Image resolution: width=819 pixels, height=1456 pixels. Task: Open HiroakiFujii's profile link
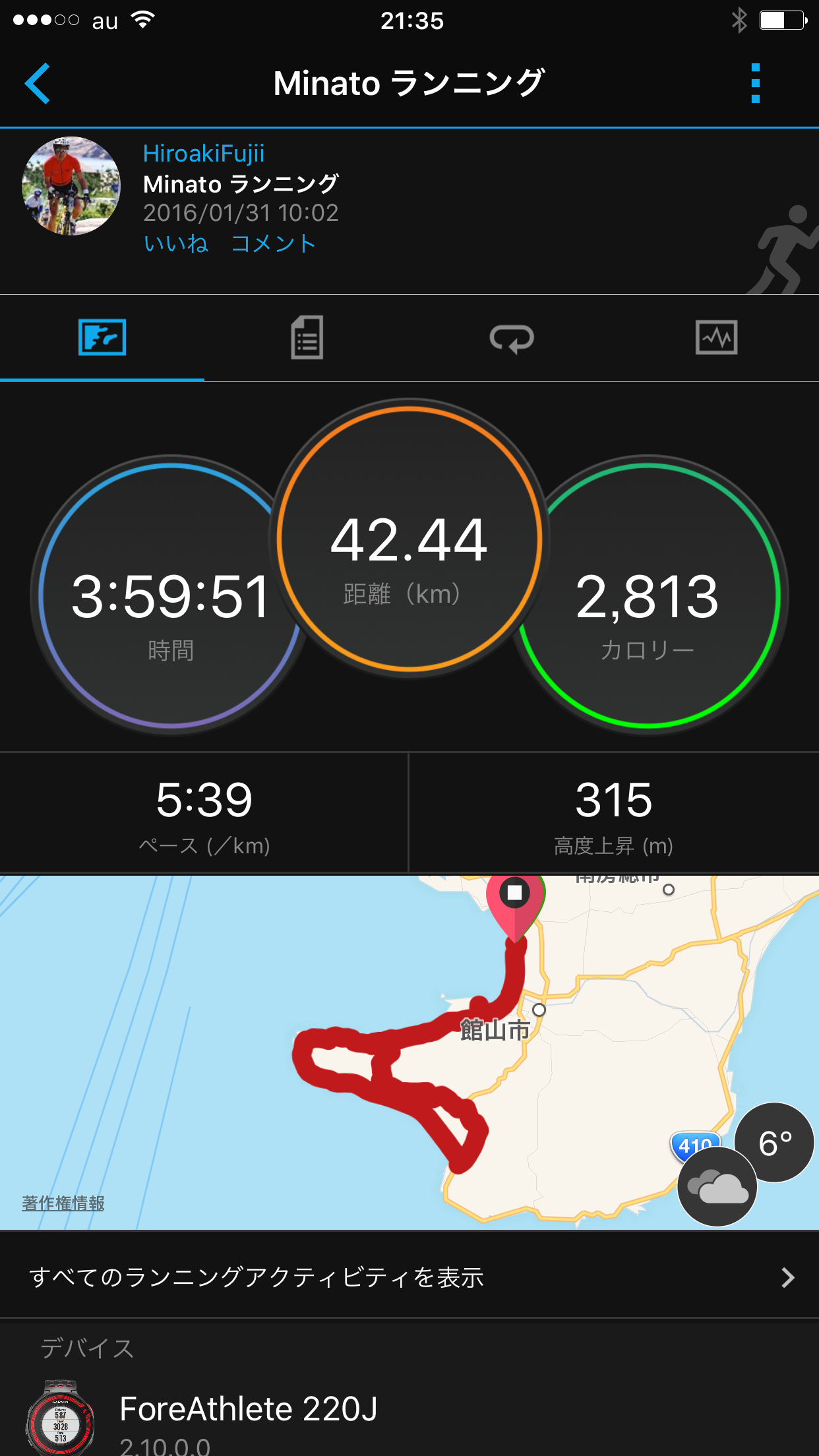pos(204,154)
